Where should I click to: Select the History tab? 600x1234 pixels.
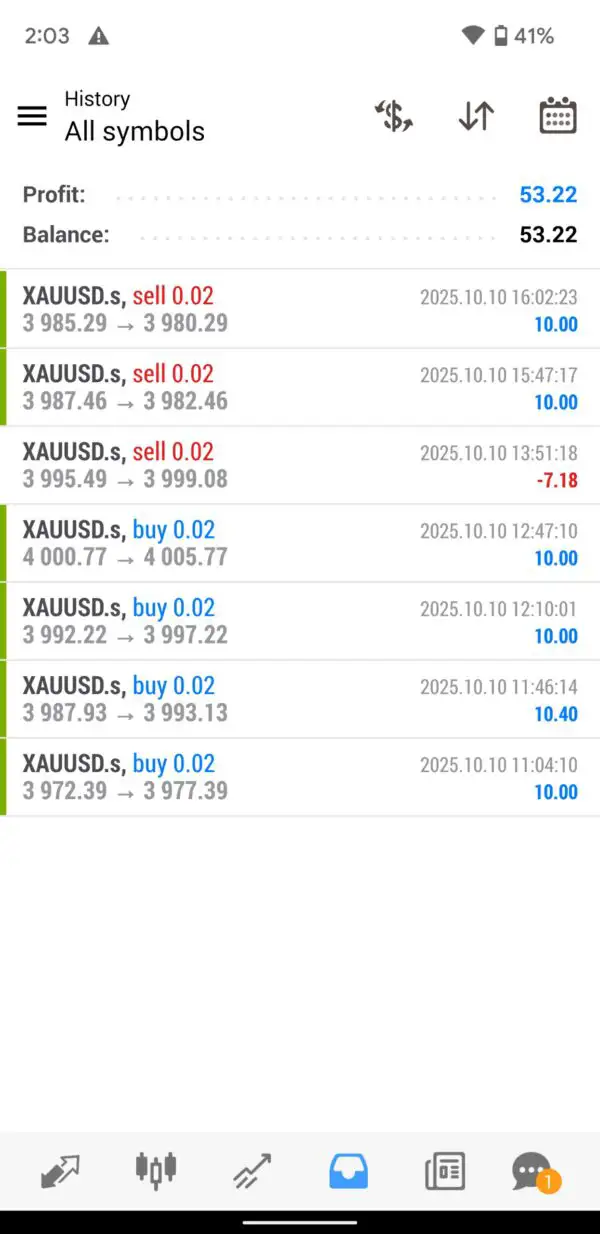[x=348, y=1170]
